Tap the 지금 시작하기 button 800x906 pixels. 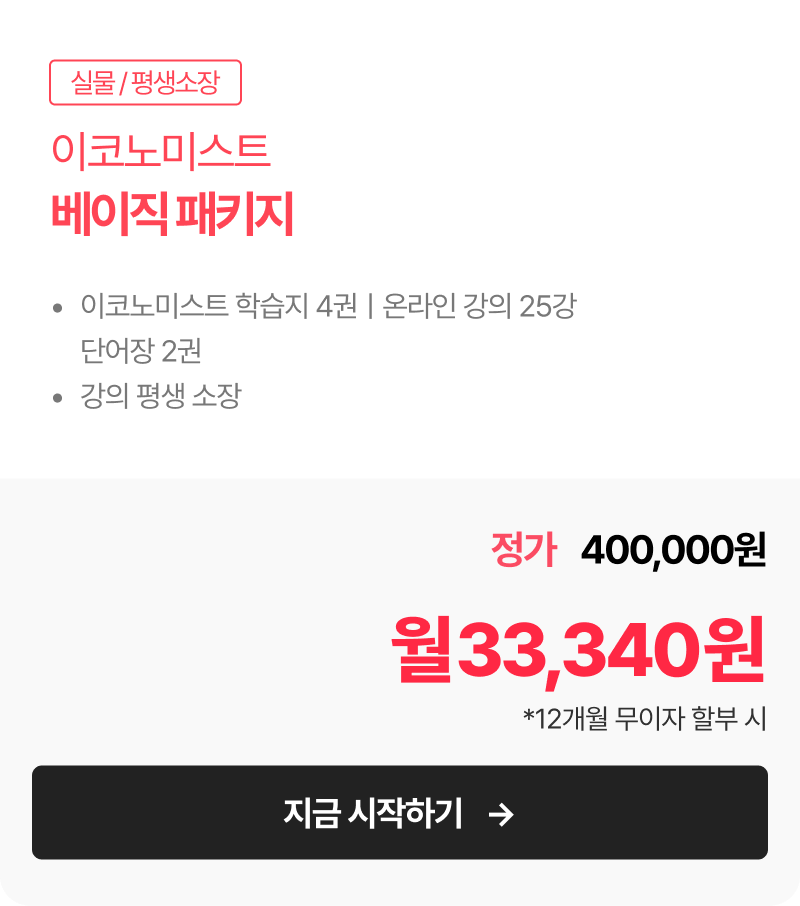400,813
